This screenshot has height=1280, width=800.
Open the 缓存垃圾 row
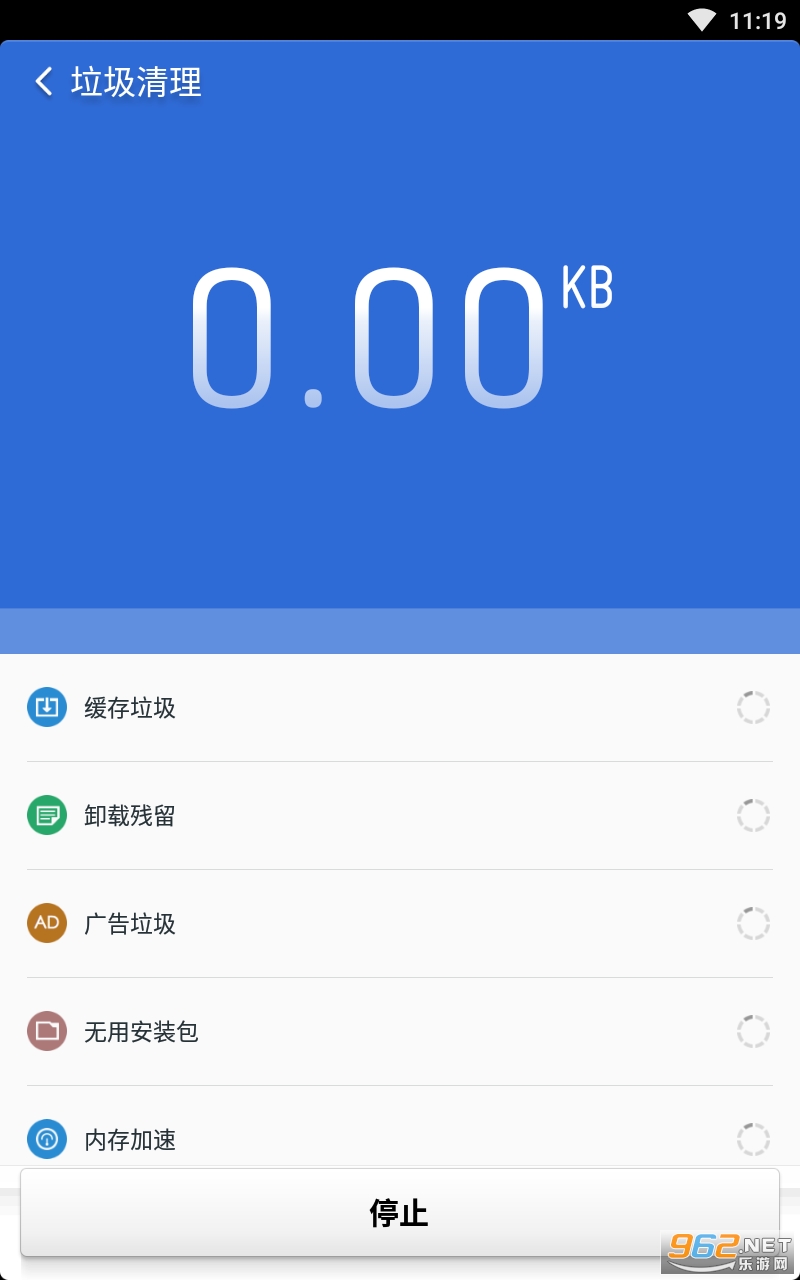400,708
